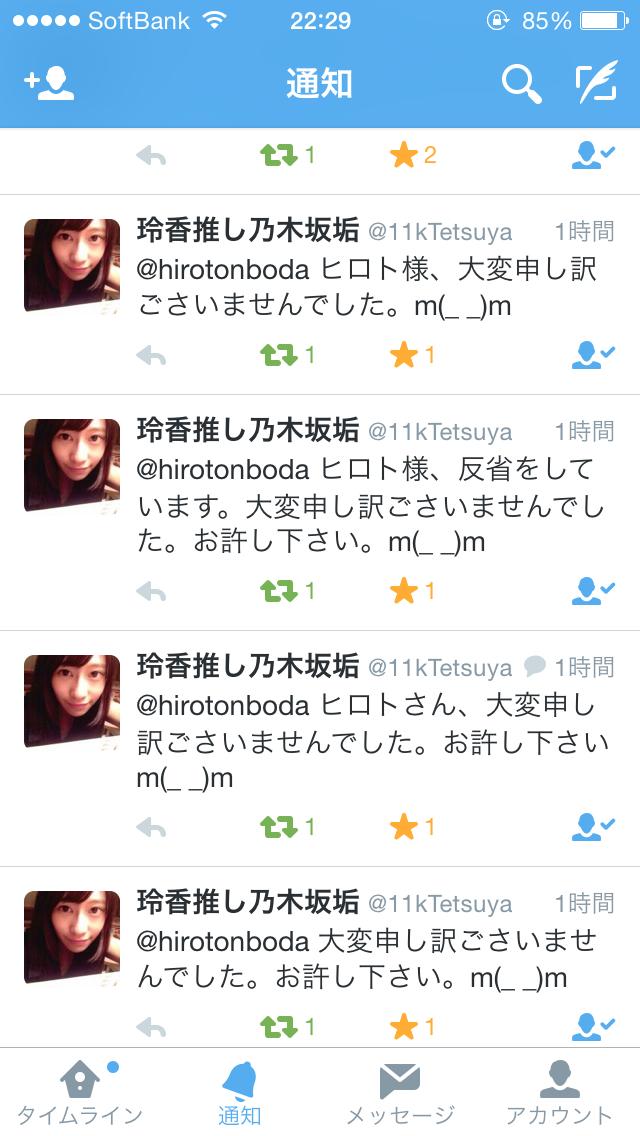The image size is (640, 1136).
Task: Select the 通知 tab
Action: pos(240,1093)
